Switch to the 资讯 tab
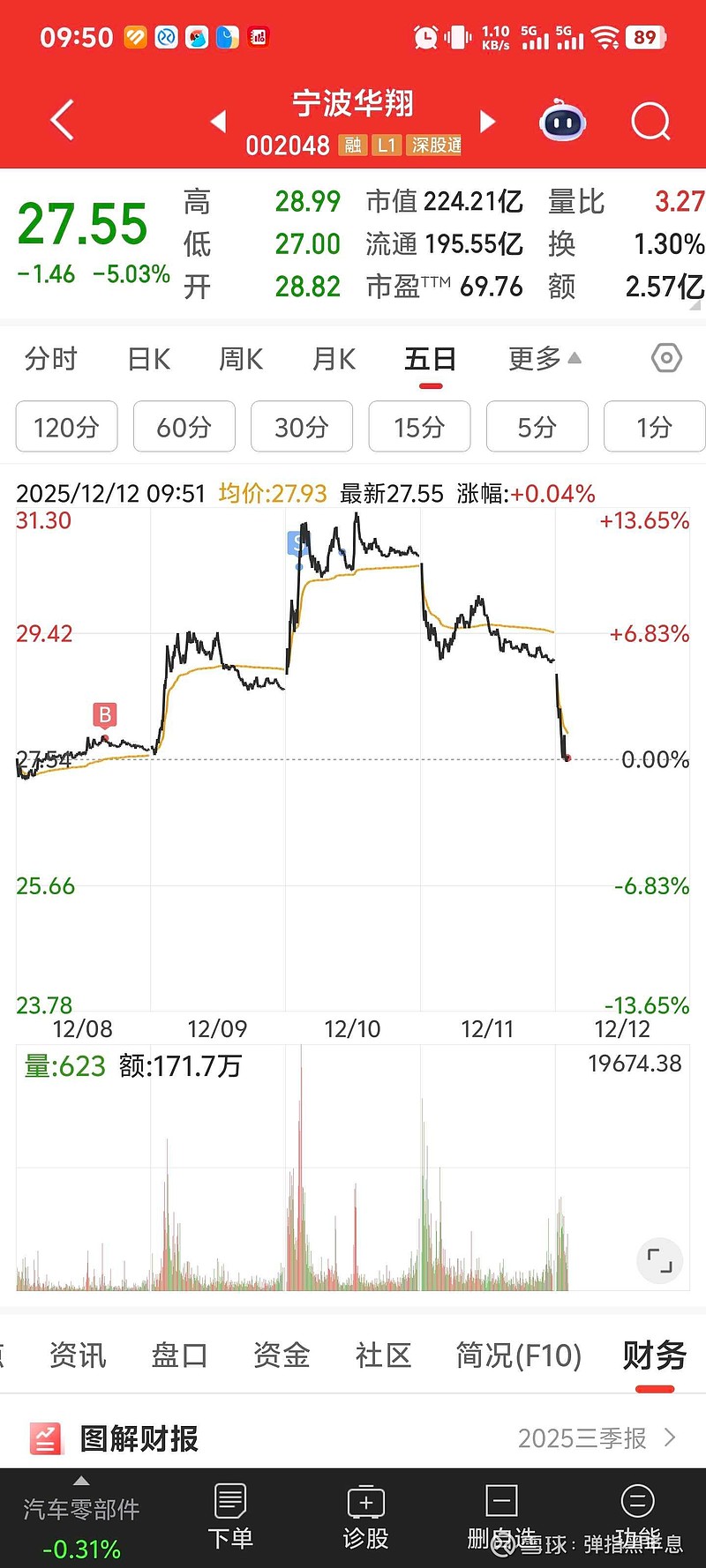Screen dimensions: 706x1568 (78, 1355)
